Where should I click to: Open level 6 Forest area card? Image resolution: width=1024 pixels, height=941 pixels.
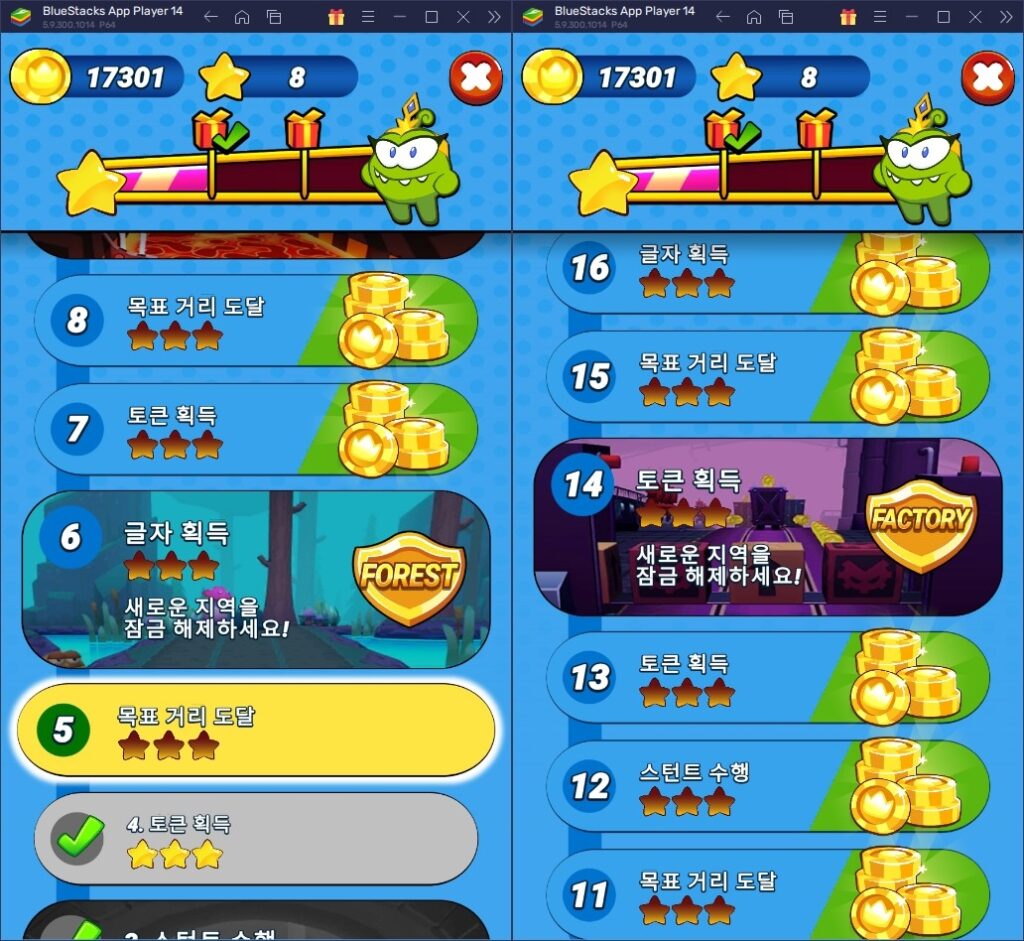tap(255, 580)
